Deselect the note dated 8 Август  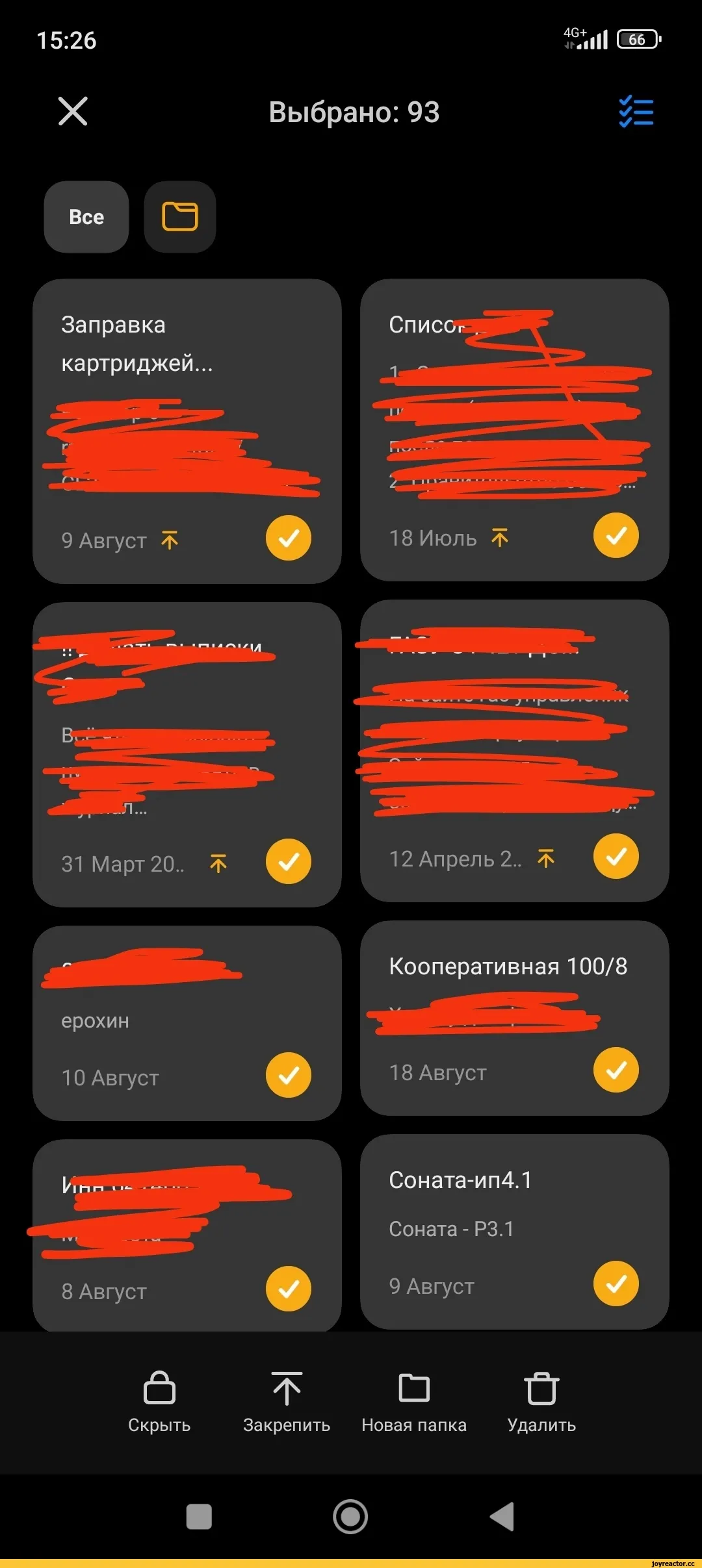tap(289, 1289)
